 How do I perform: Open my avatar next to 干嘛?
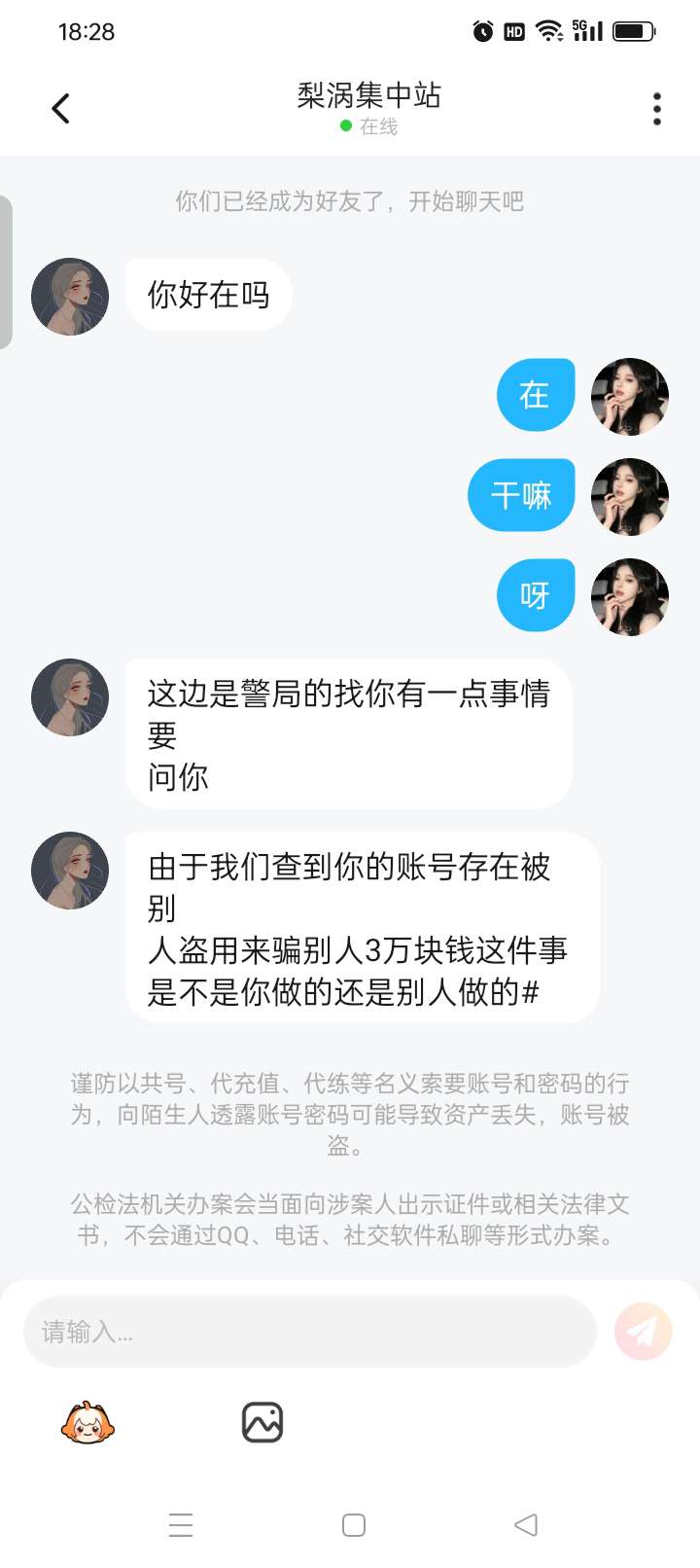tap(630, 497)
